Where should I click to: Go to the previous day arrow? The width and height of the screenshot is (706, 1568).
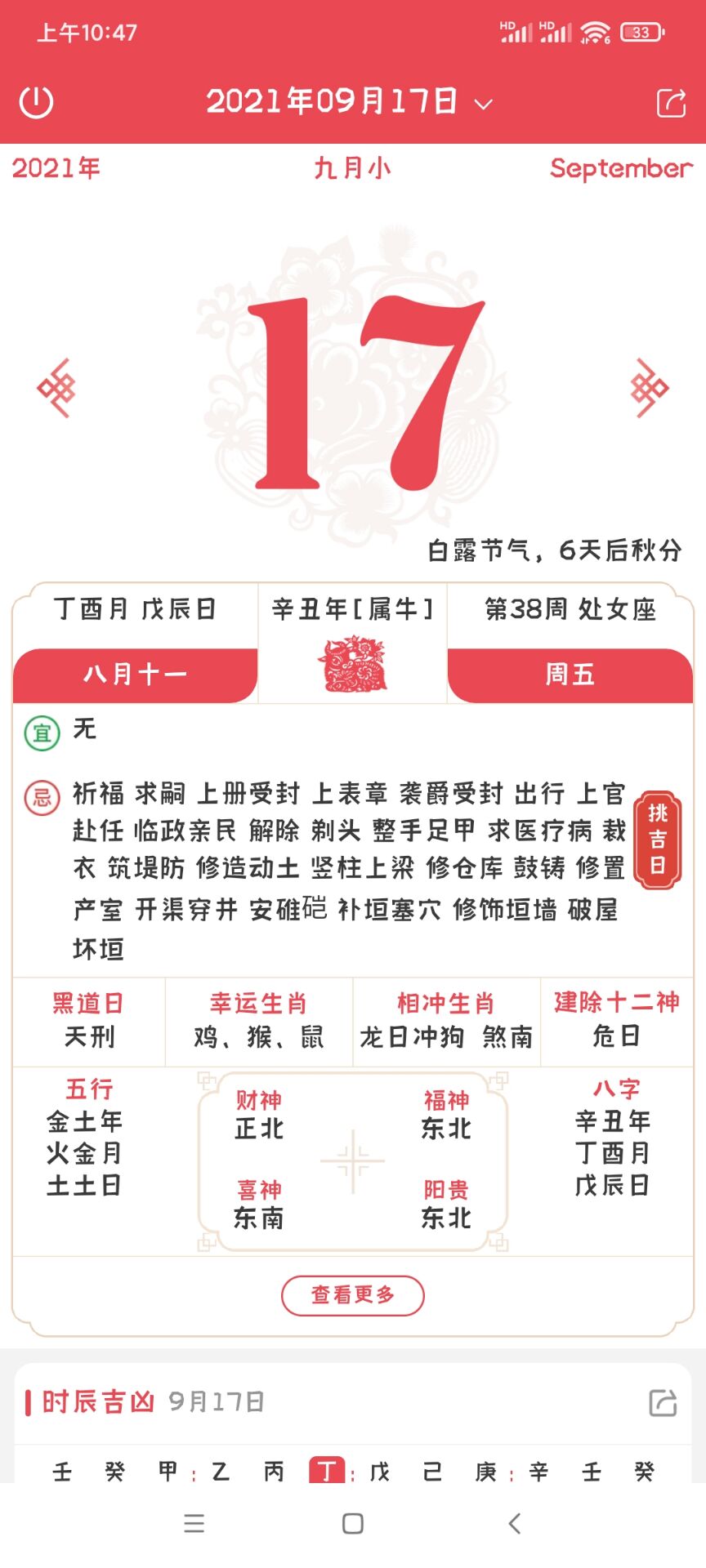click(x=56, y=387)
